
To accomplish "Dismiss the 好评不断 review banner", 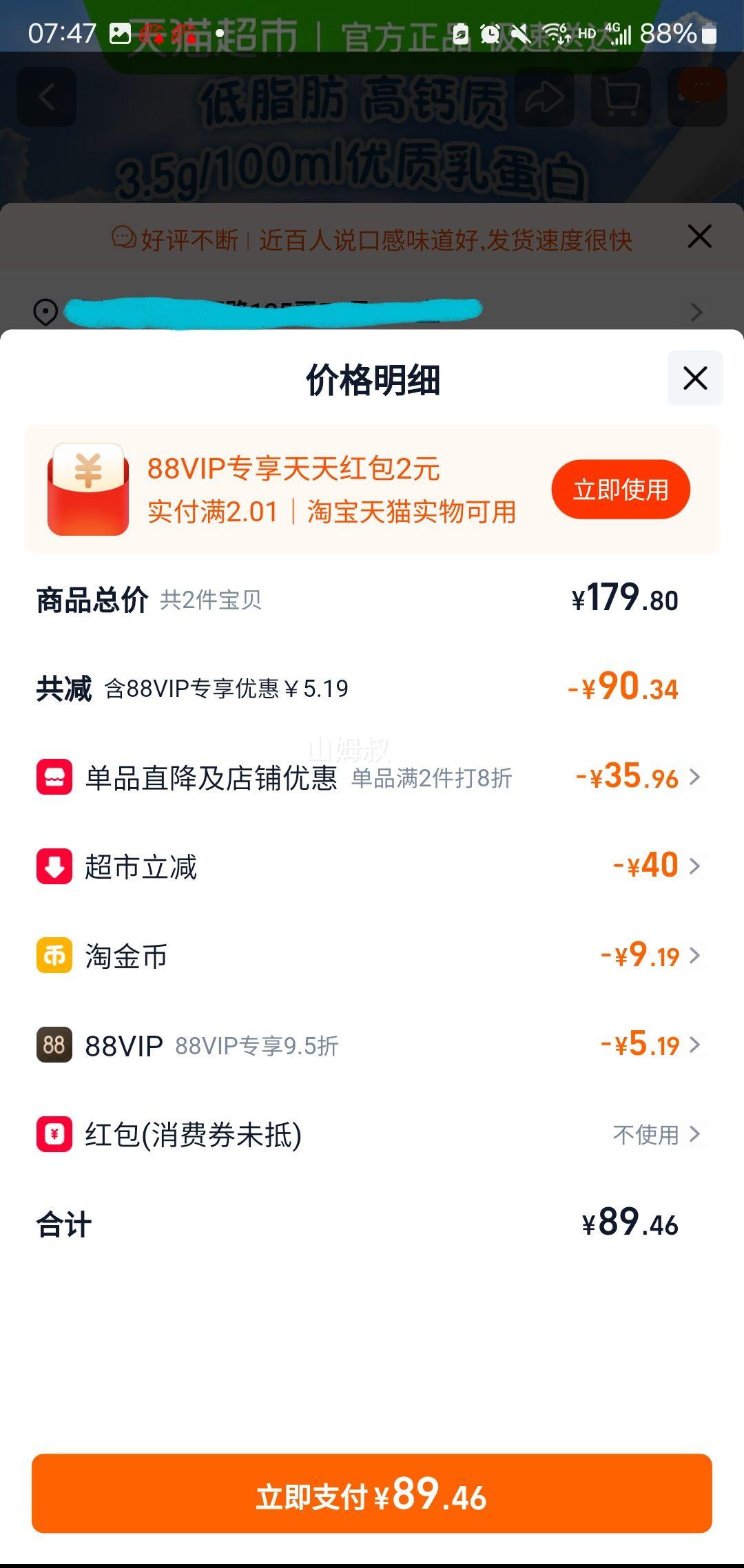I will (x=699, y=237).
